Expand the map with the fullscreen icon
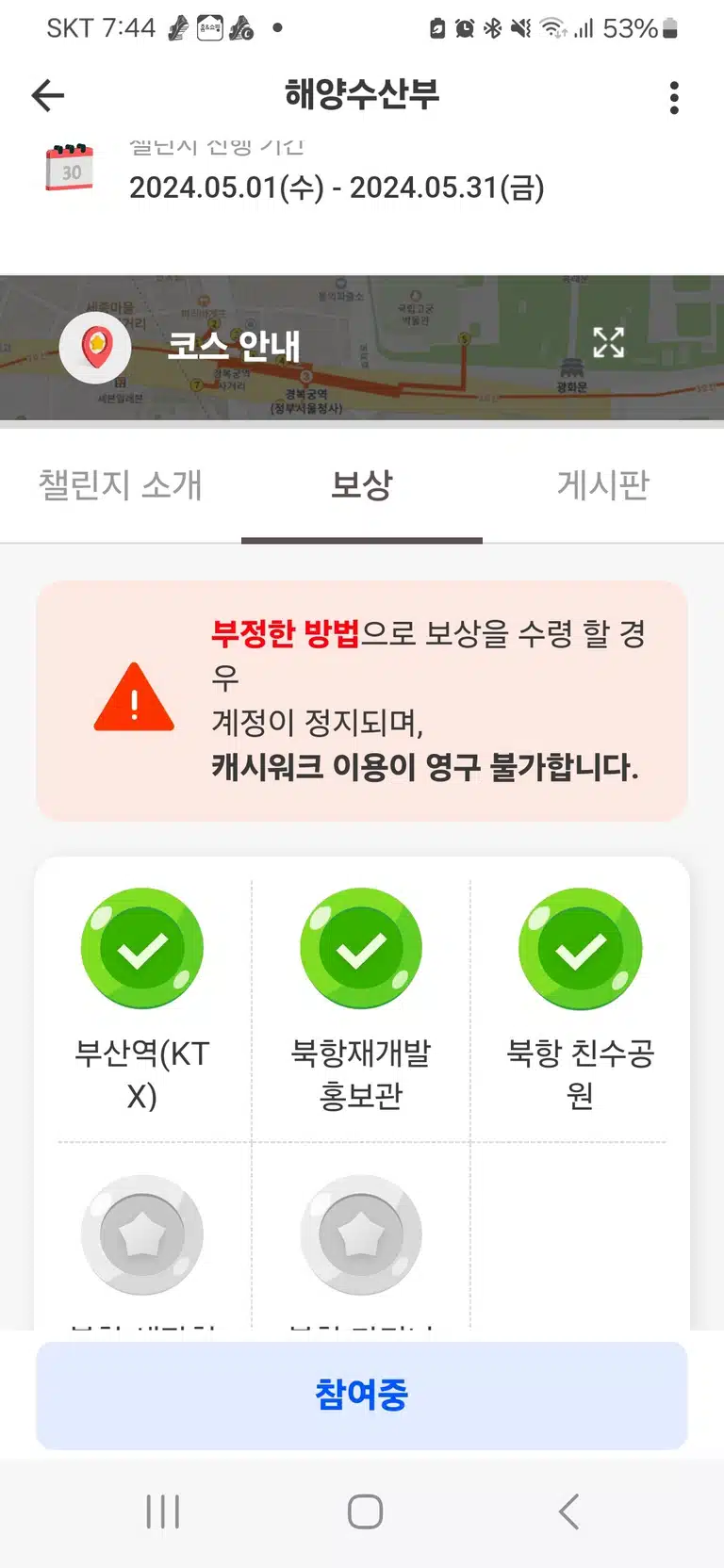 [608, 342]
